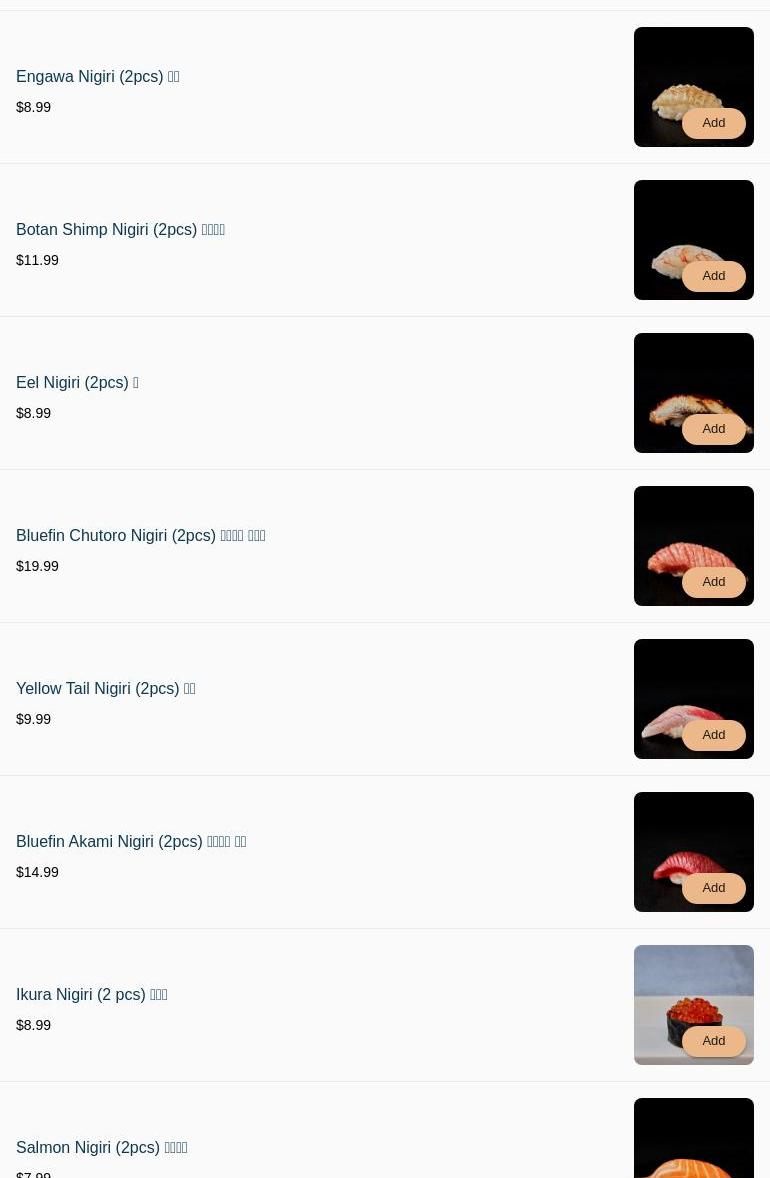Add Engawa Nigiri to the order

tap(713, 123)
